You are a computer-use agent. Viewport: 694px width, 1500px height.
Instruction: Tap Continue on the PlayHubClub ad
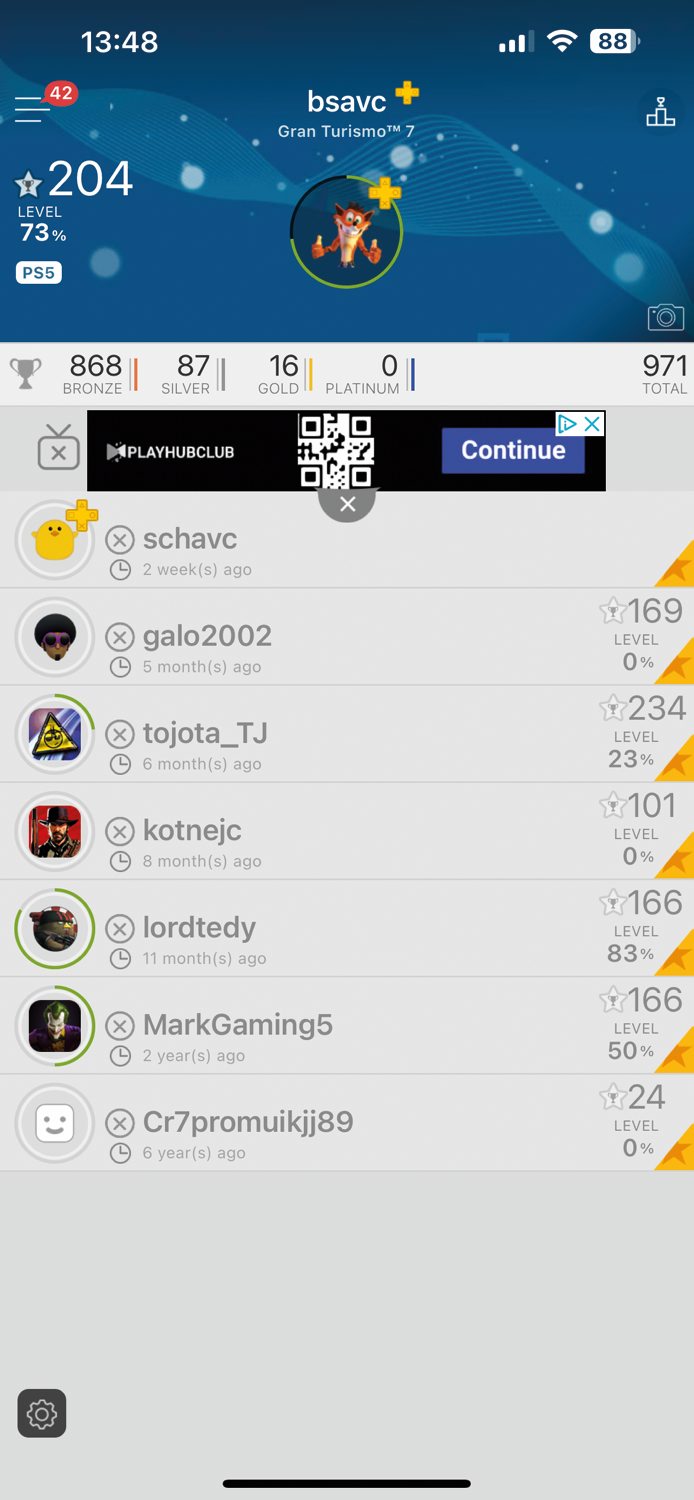pos(513,451)
